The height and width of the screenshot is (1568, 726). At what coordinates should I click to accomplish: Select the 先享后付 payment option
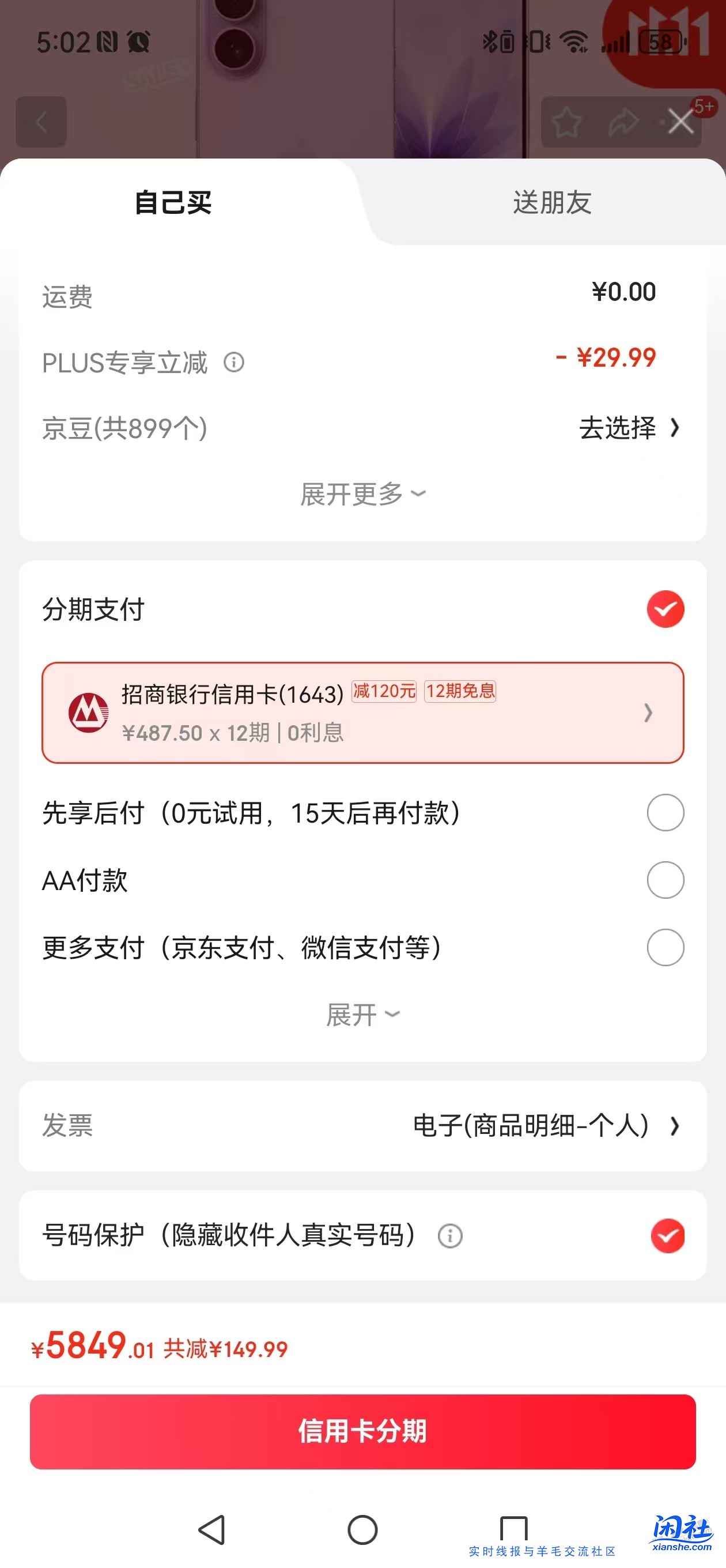(664, 813)
